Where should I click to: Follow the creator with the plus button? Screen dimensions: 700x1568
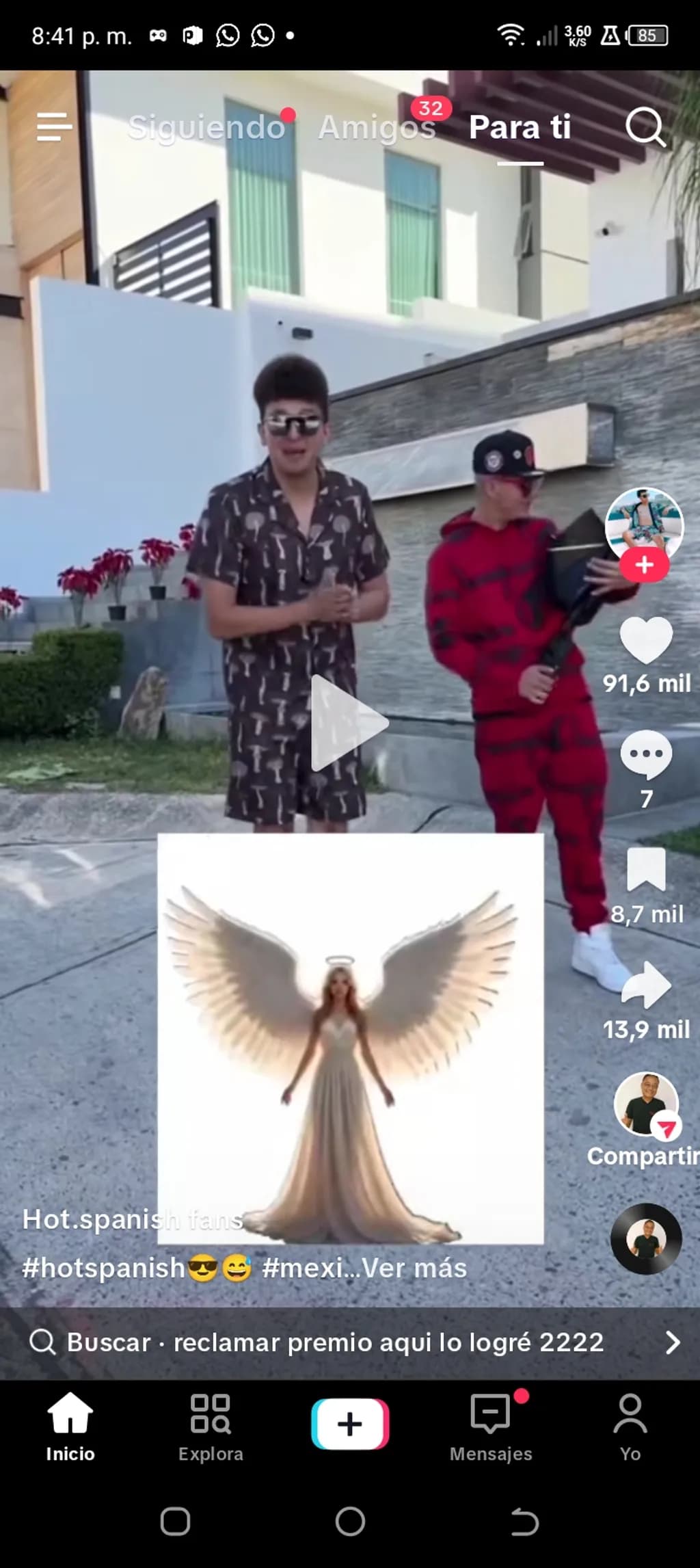645,565
